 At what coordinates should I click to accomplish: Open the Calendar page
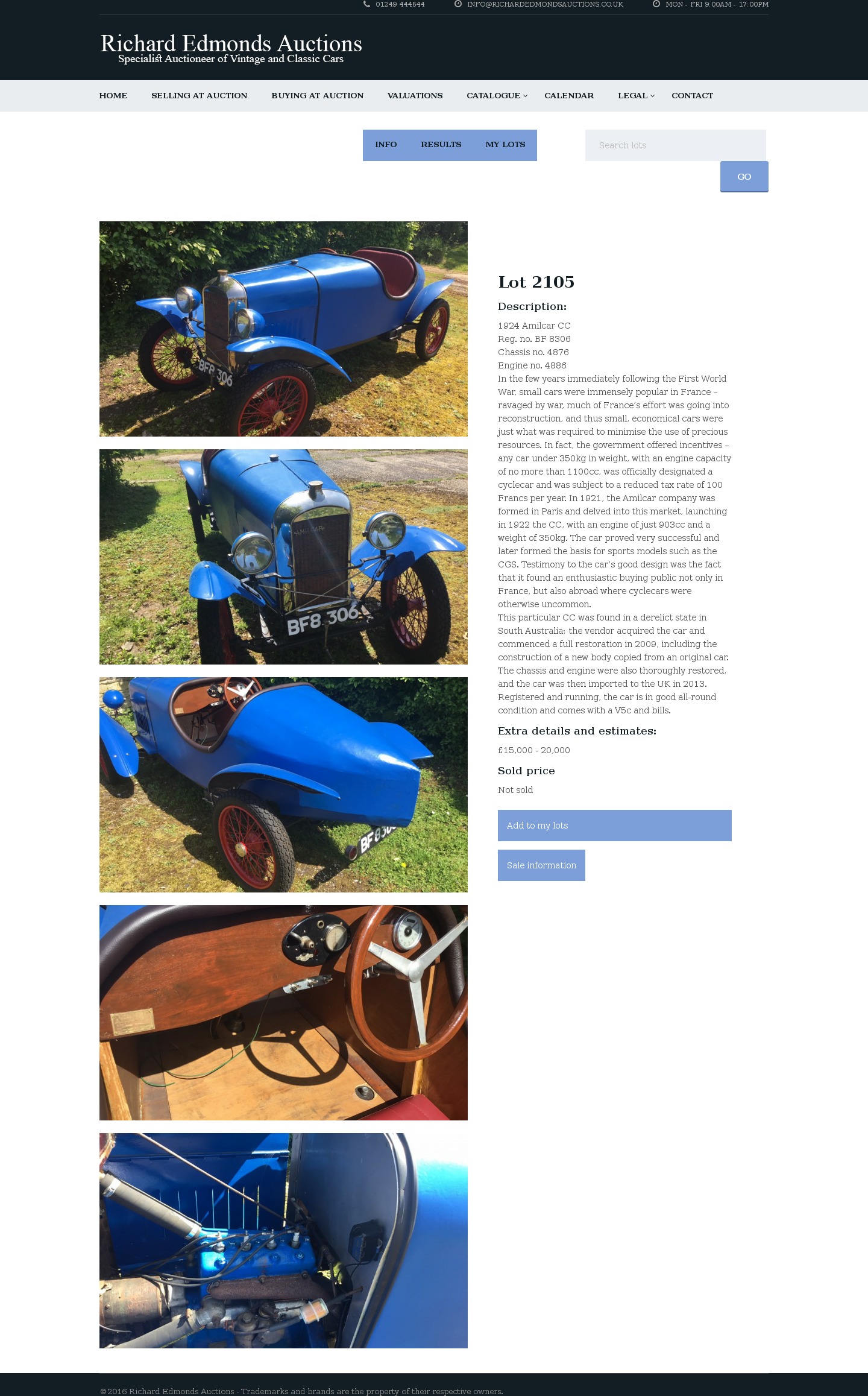pyautogui.click(x=568, y=95)
